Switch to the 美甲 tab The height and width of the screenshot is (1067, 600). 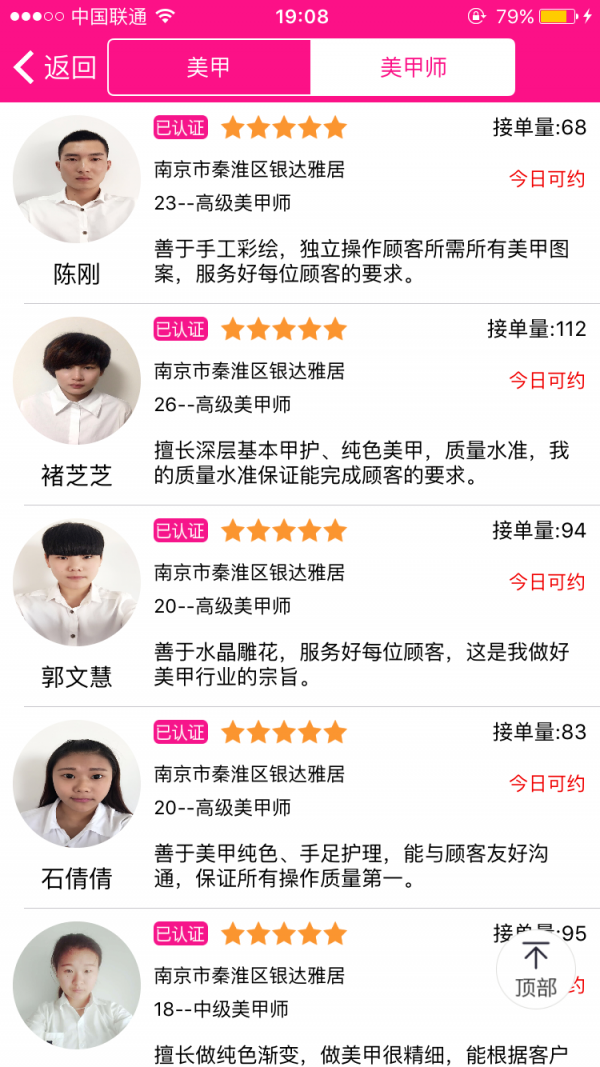209,68
